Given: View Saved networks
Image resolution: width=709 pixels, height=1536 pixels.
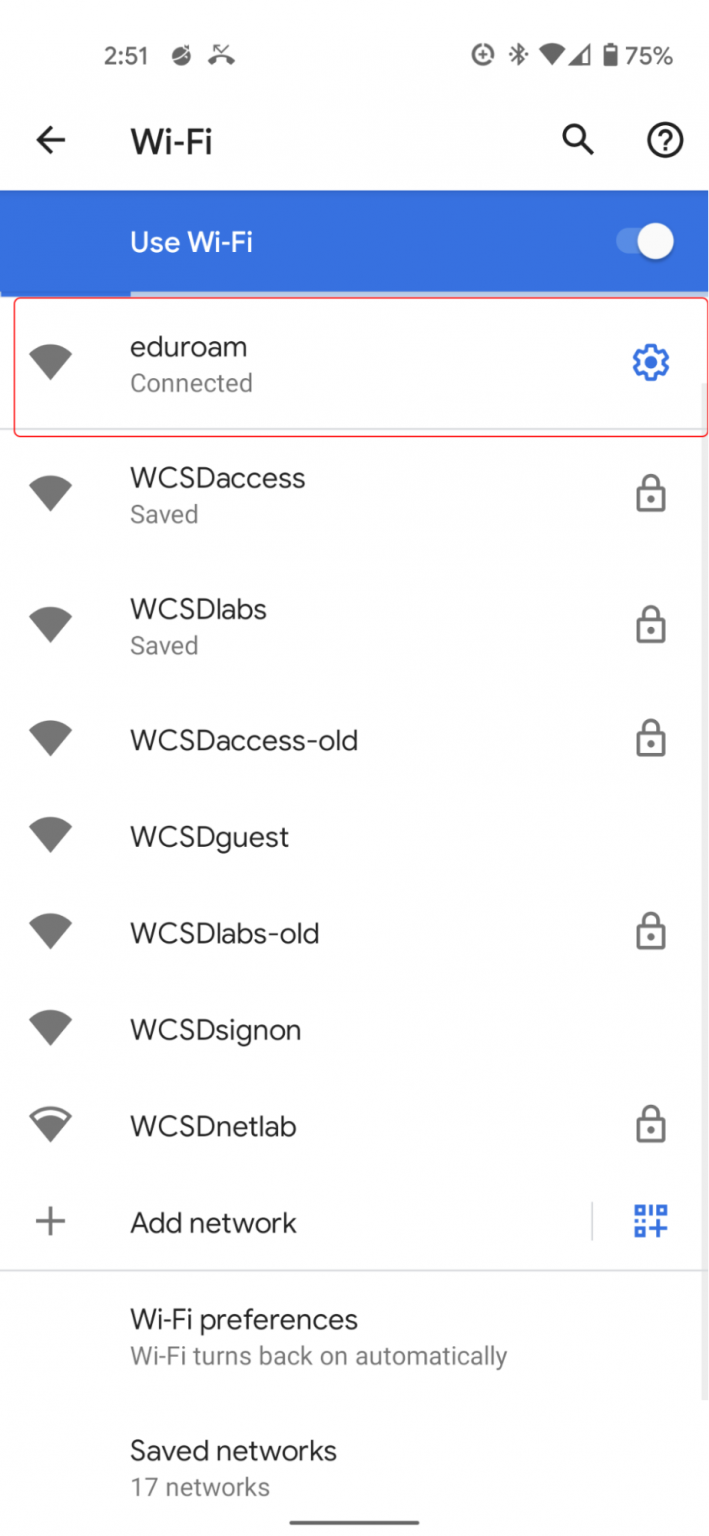Looking at the screenshot, I should pos(354,1468).
